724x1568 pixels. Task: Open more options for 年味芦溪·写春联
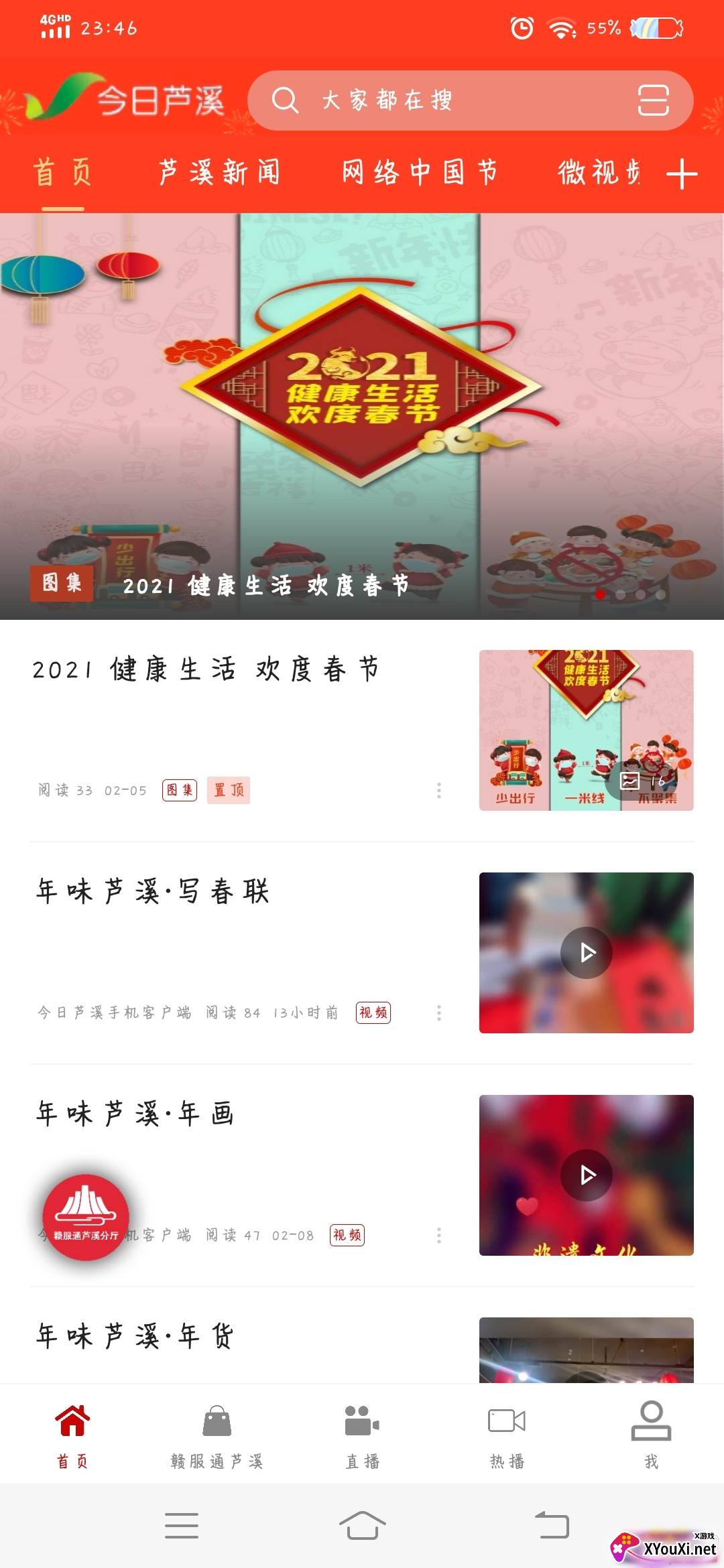coord(439,1012)
